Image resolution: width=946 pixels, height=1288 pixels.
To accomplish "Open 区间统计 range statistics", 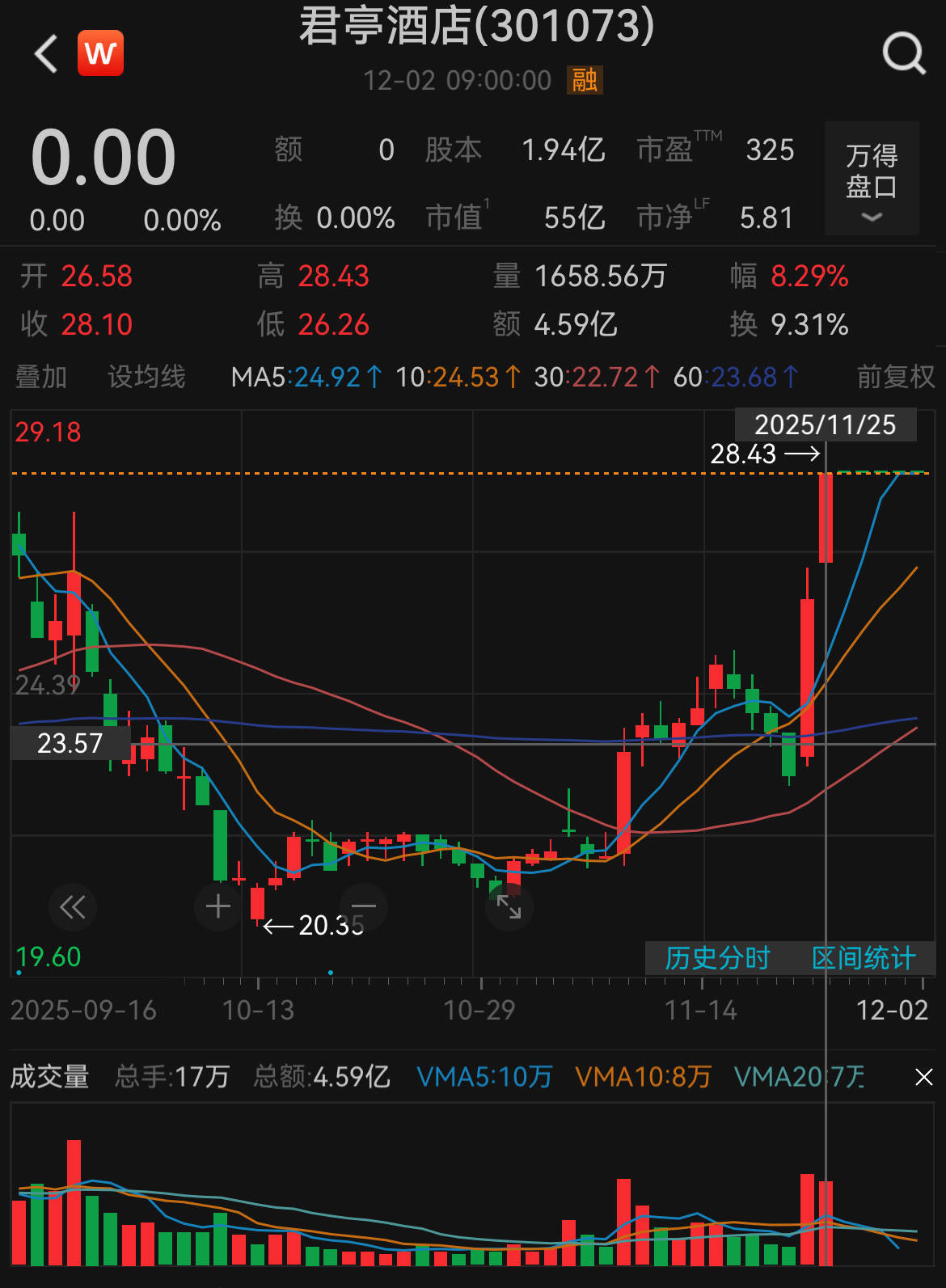I will pyautogui.click(x=864, y=958).
